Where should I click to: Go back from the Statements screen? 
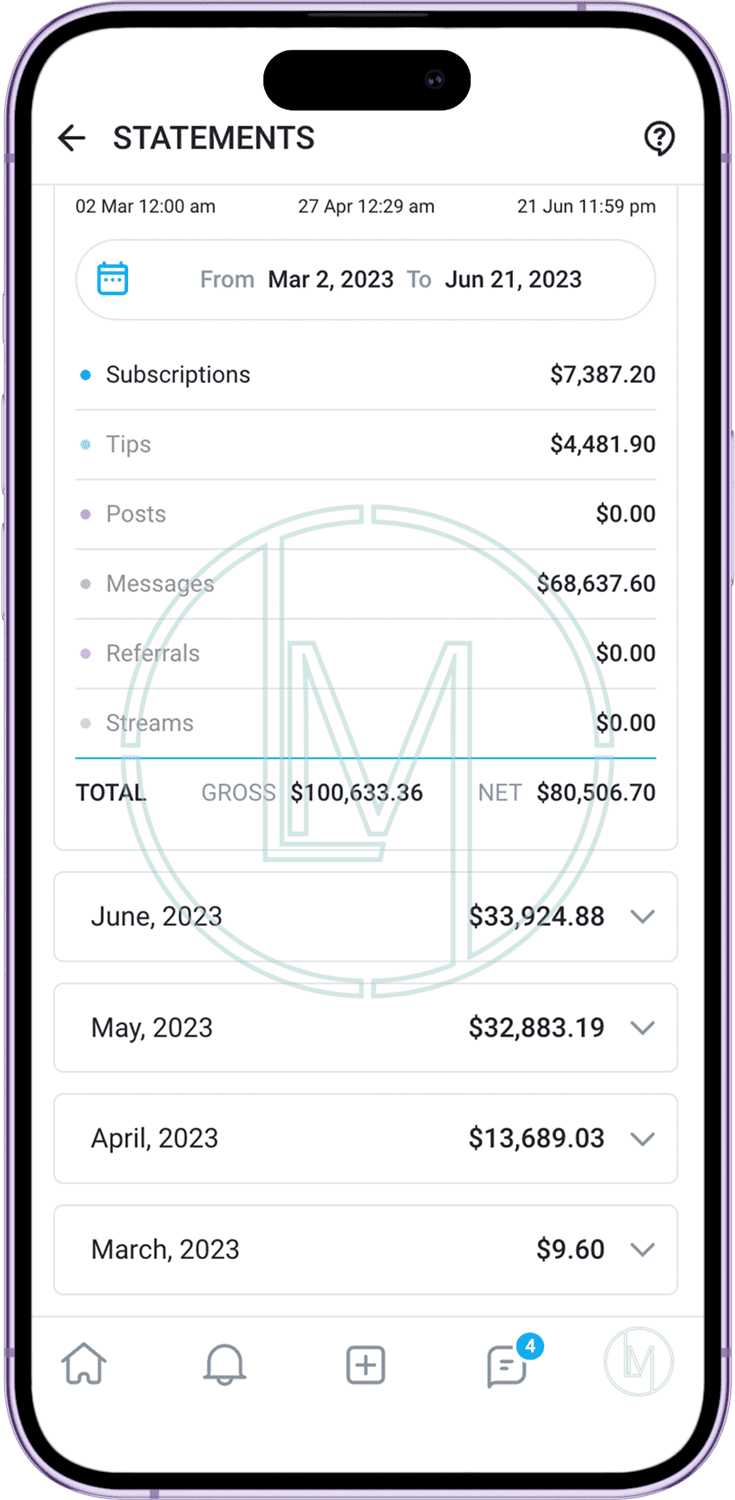coord(71,138)
